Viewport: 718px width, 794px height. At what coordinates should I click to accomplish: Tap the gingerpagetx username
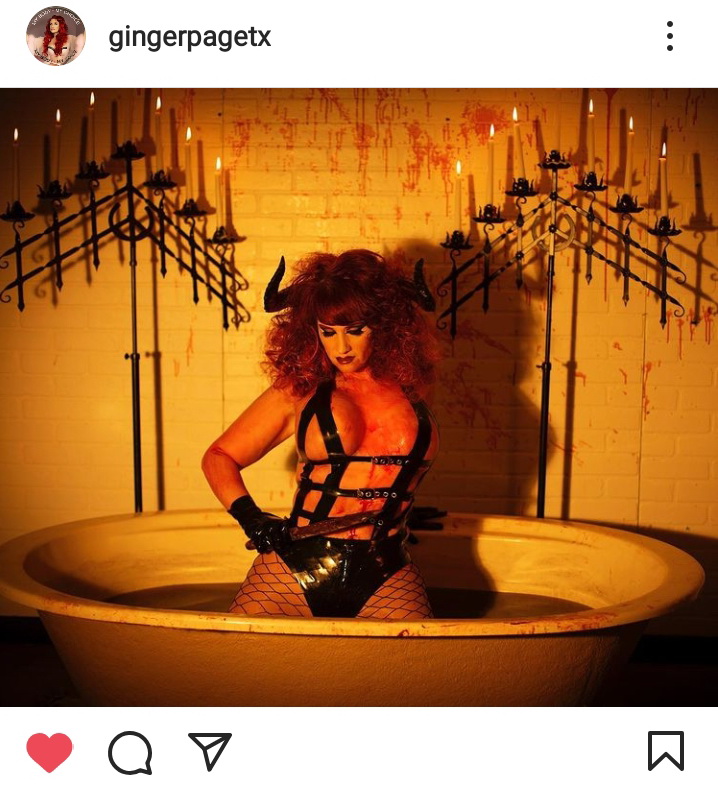[189, 38]
